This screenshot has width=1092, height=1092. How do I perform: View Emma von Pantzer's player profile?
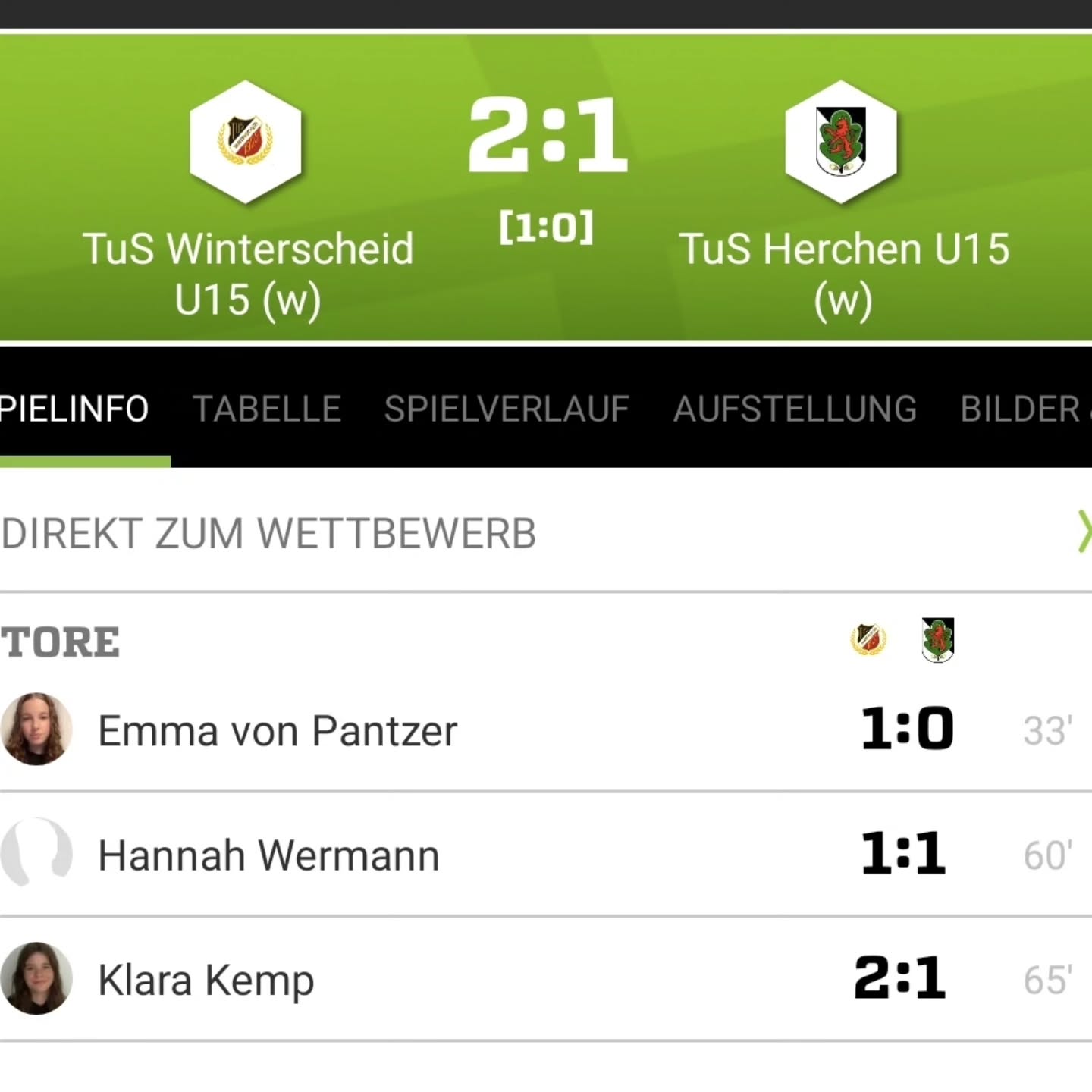pos(277,731)
